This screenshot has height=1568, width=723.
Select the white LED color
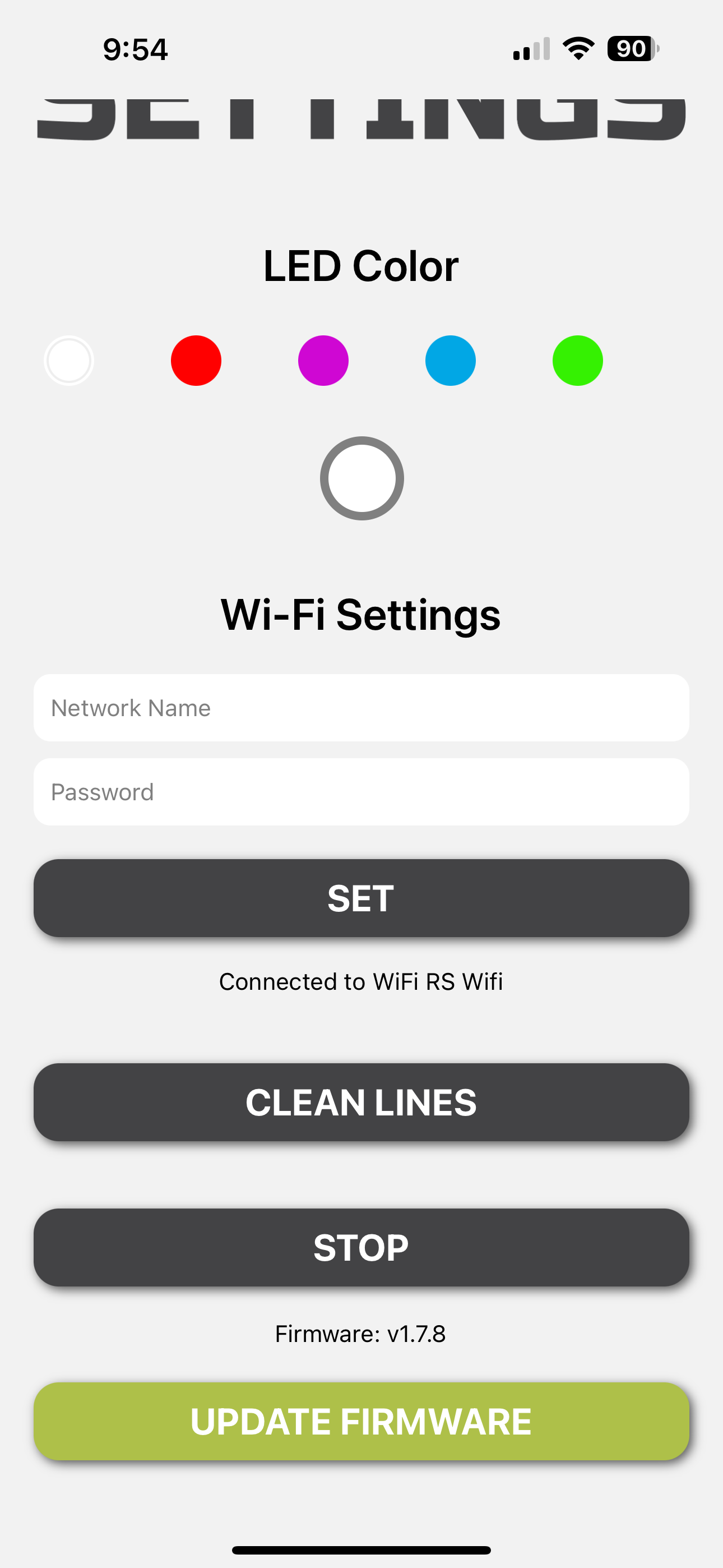coord(69,361)
